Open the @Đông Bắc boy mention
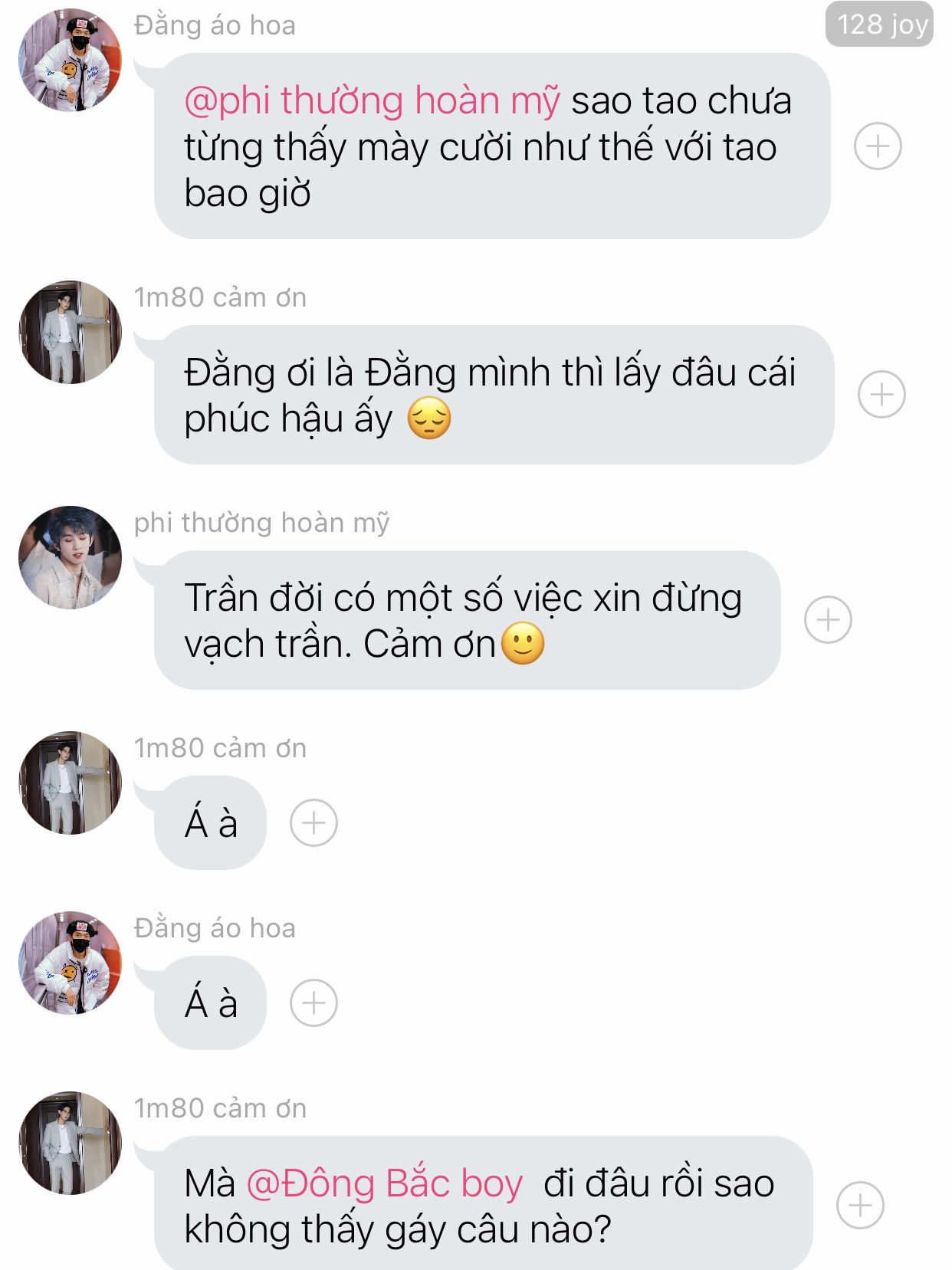Image resolution: width=952 pixels, height=1270 pixels. [x=385, y=1183]
